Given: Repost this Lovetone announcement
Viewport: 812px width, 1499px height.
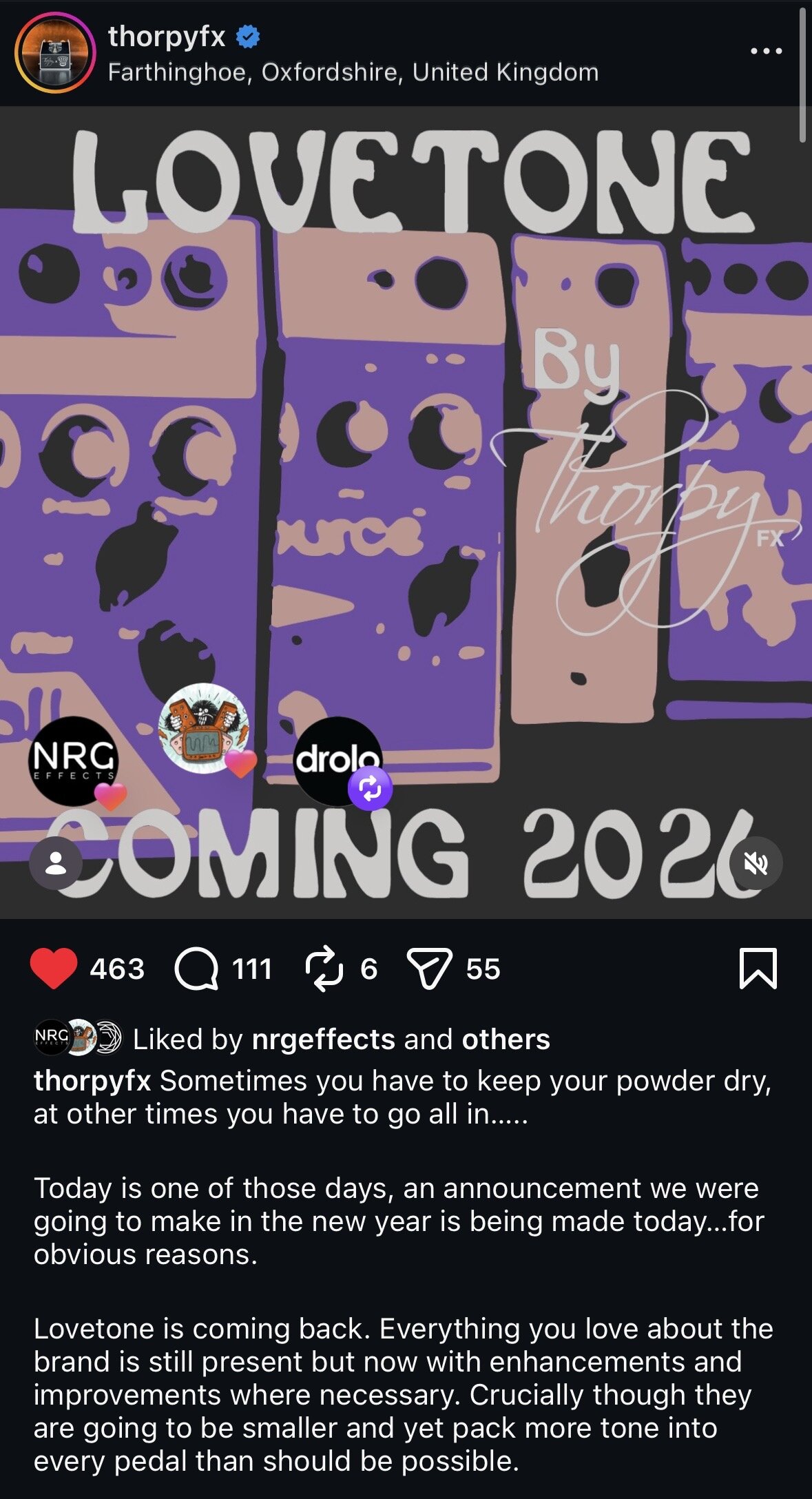Looking at the screenshot, I should (324, 969).
